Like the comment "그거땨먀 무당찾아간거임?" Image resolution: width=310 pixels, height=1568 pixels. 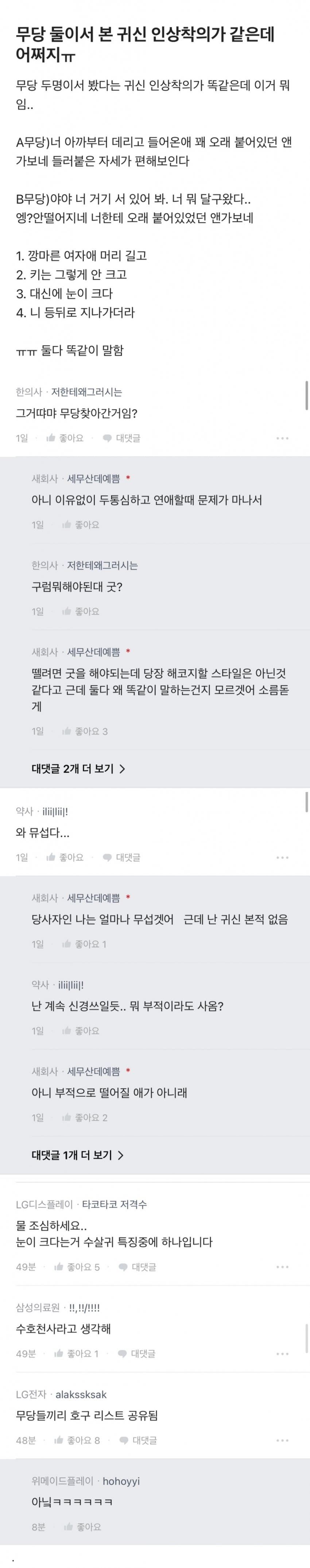(x=65, y=438)
